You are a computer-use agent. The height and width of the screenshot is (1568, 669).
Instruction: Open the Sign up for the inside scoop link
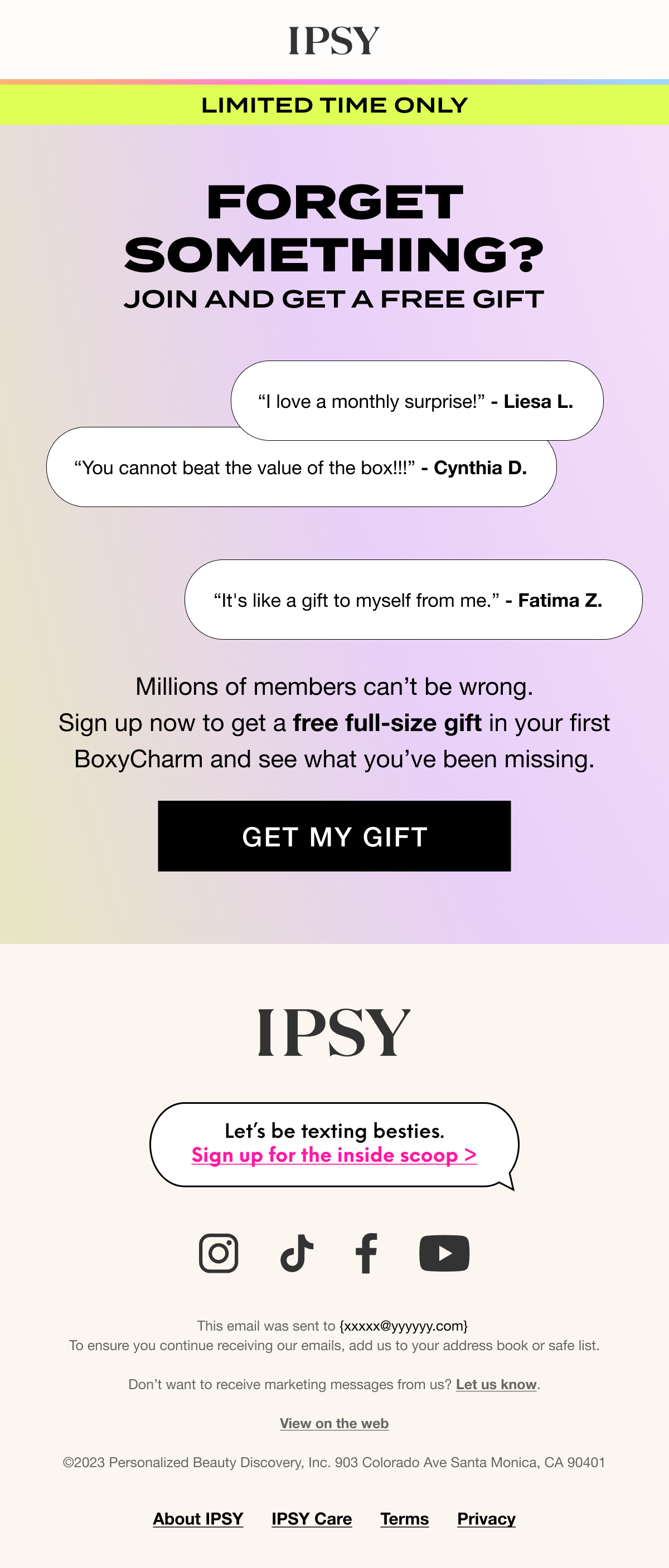coord(333,1155)
